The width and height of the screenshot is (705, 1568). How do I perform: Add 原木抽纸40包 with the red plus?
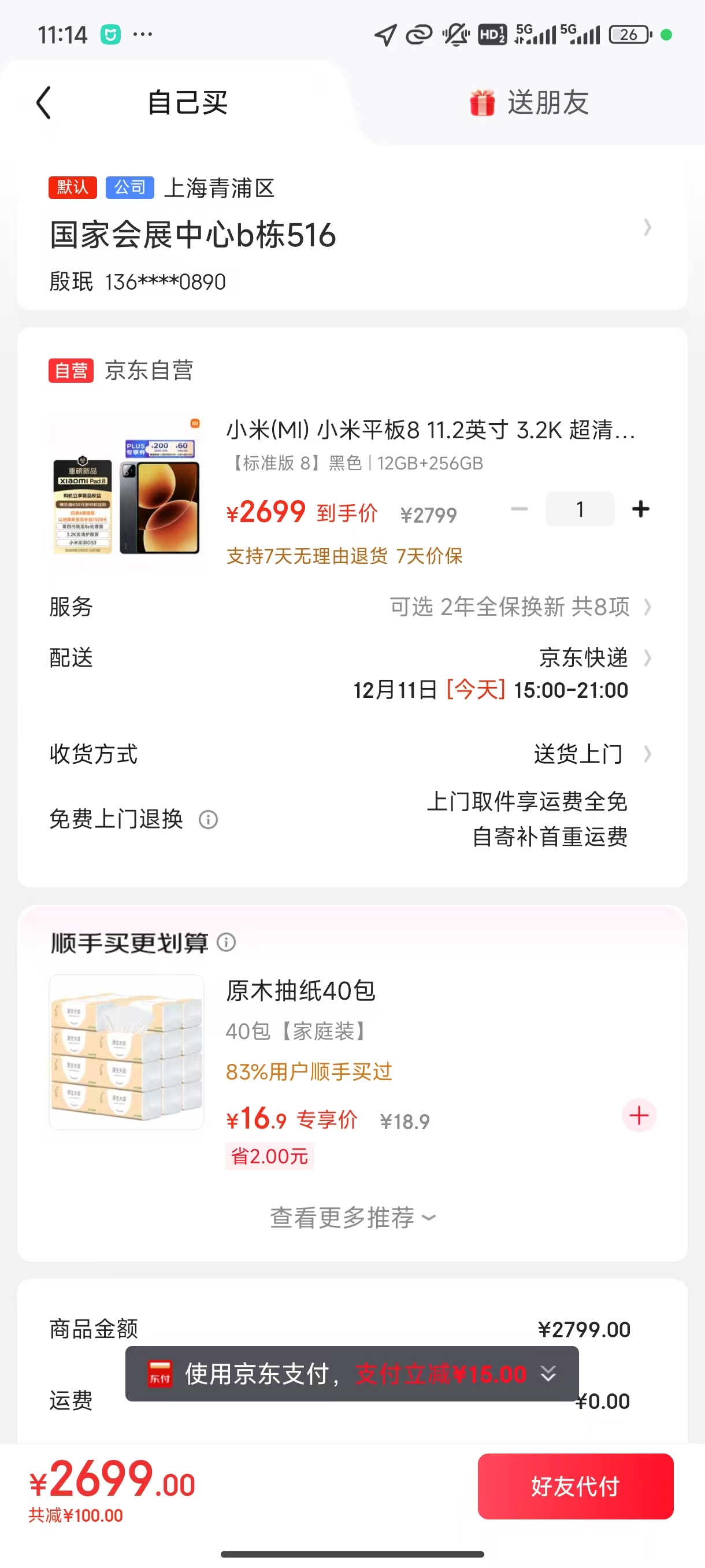639,1116
